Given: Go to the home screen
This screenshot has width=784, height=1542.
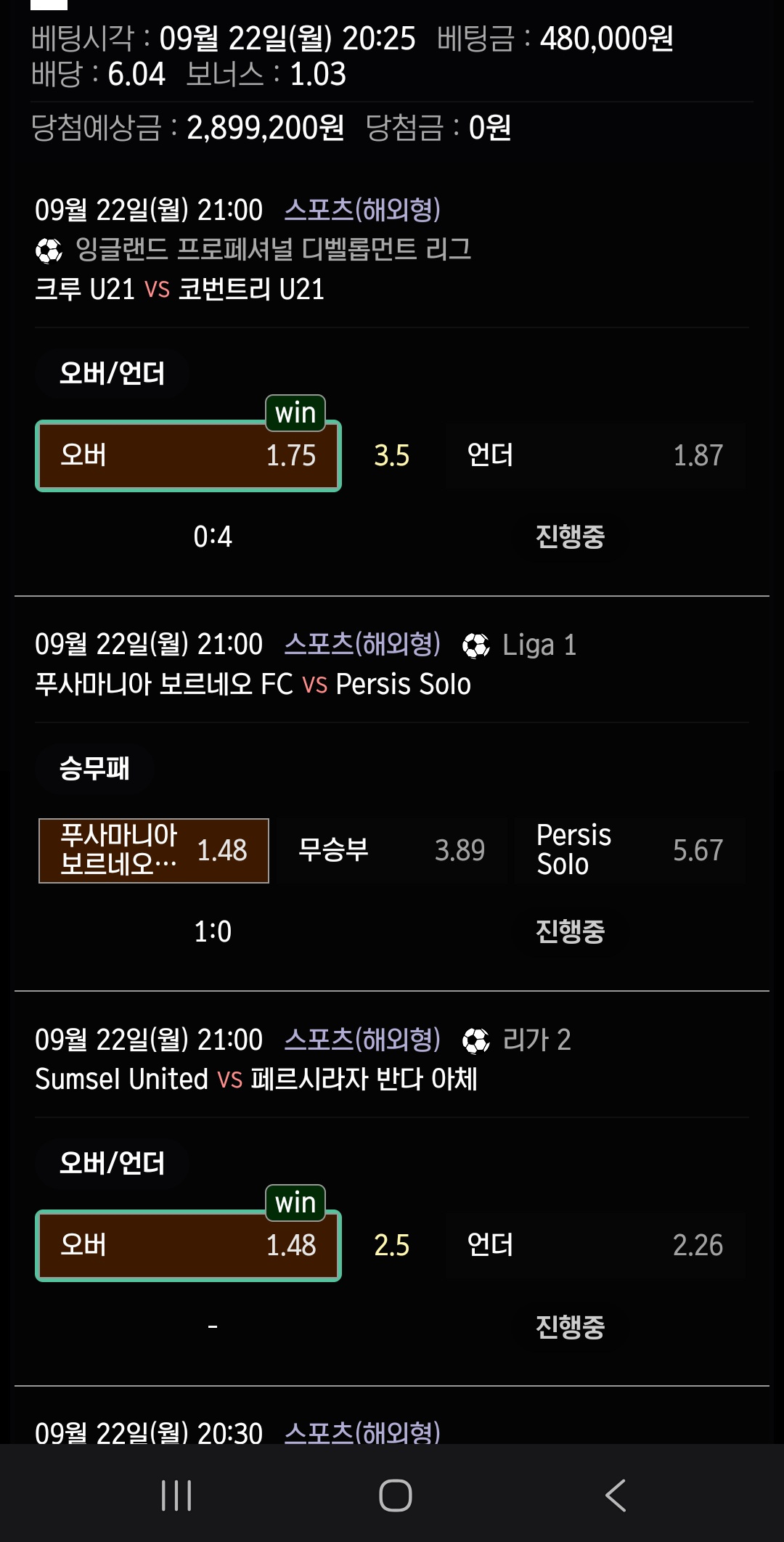Looking at the screenshot, I should click(x=395, y=1496).
